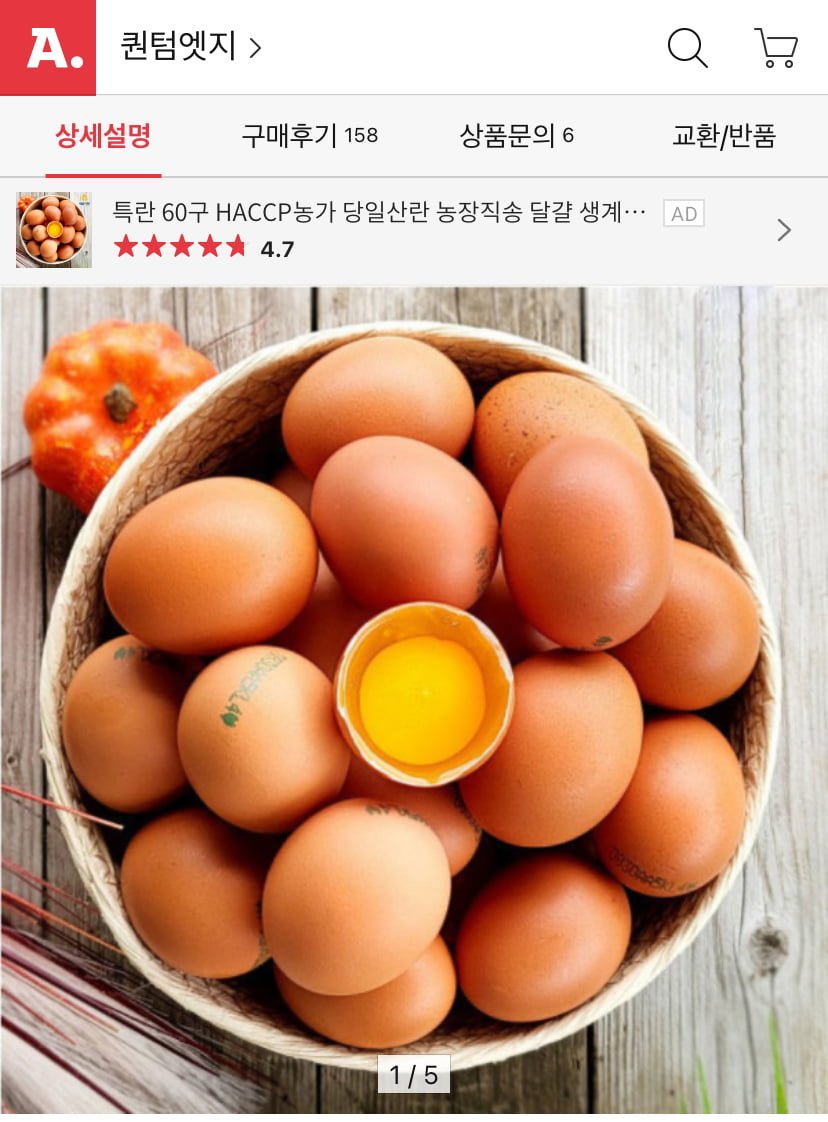Viewport: 828px width, 1122px height.
Task: Switch to the 교환/반품 tab
Action: (x=723, y=136)
